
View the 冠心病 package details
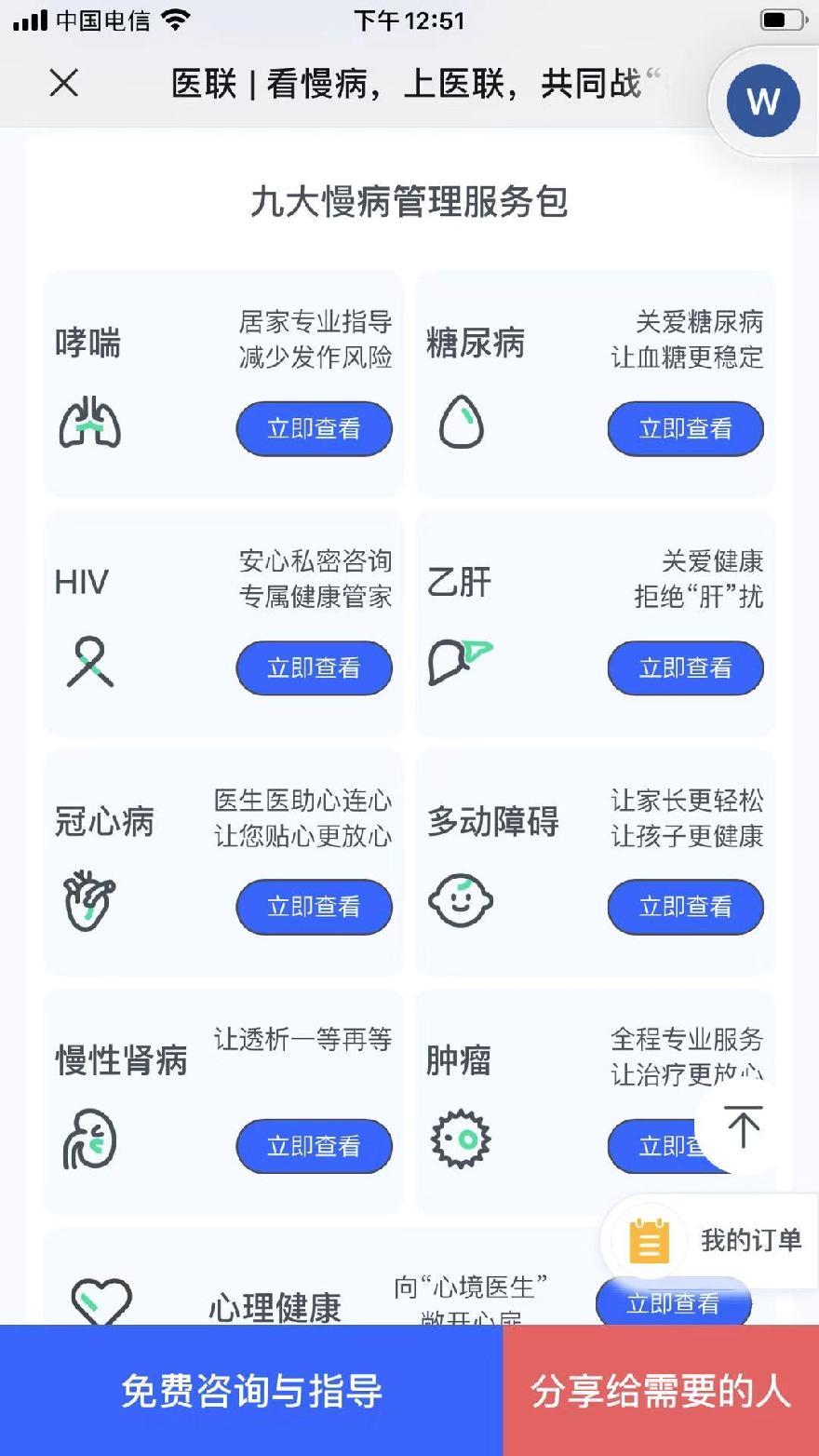[x=315, y=907]
